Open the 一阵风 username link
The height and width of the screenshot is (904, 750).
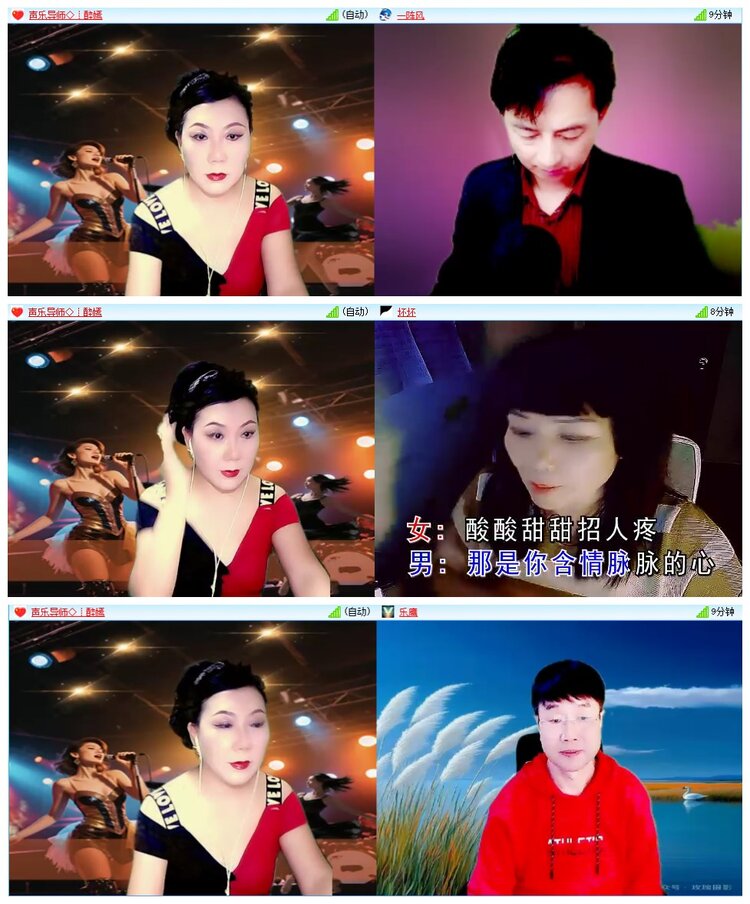[x=412, y=15]
